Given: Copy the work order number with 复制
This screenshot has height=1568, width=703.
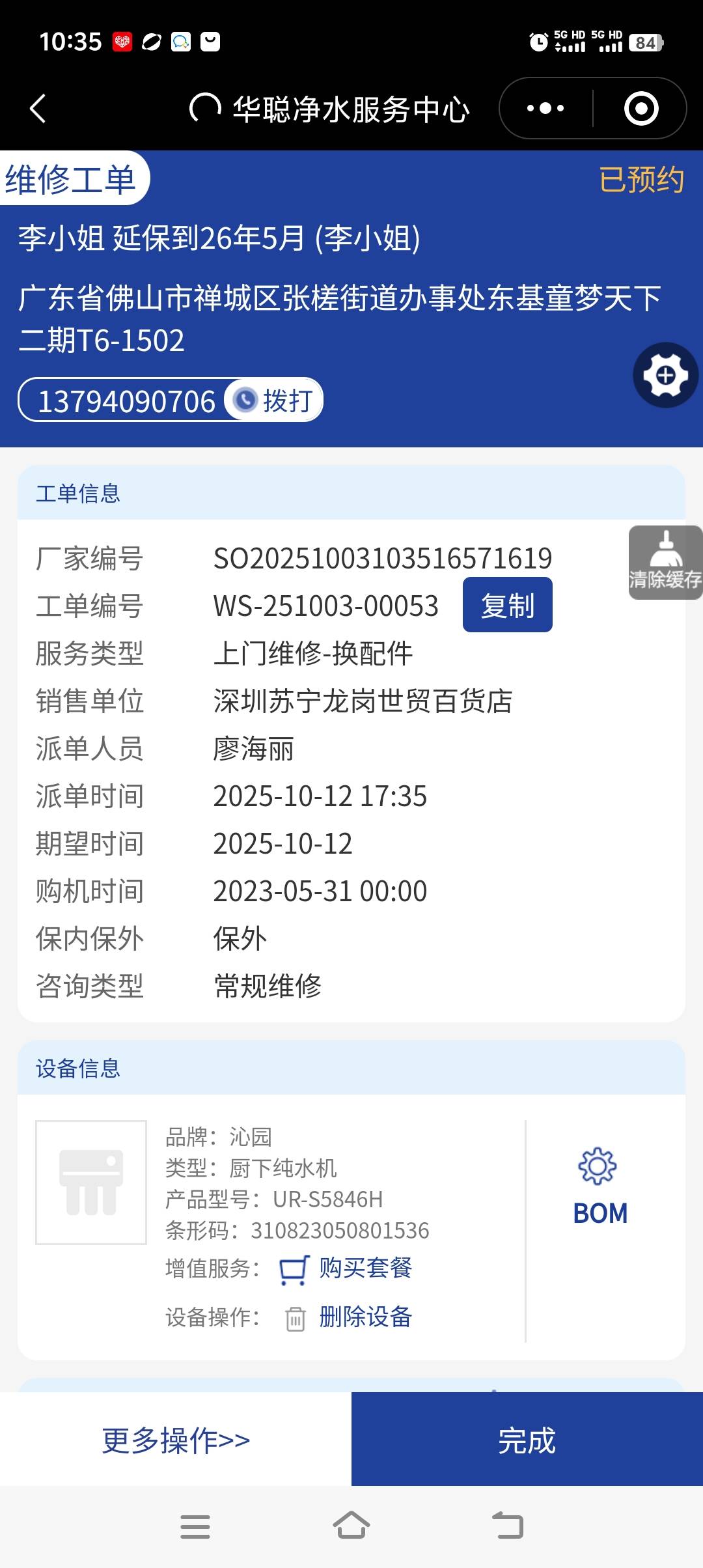Looking at the screenshot, I should [x=507, y=605].
